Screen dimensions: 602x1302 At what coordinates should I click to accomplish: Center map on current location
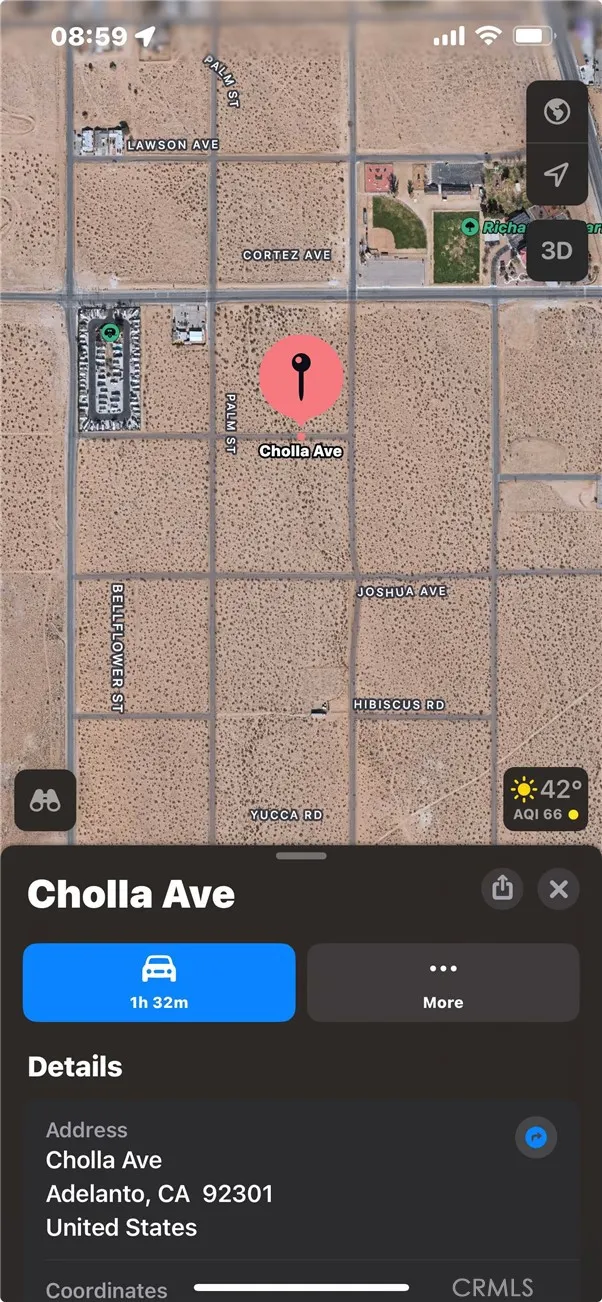[x=557, y=176]
